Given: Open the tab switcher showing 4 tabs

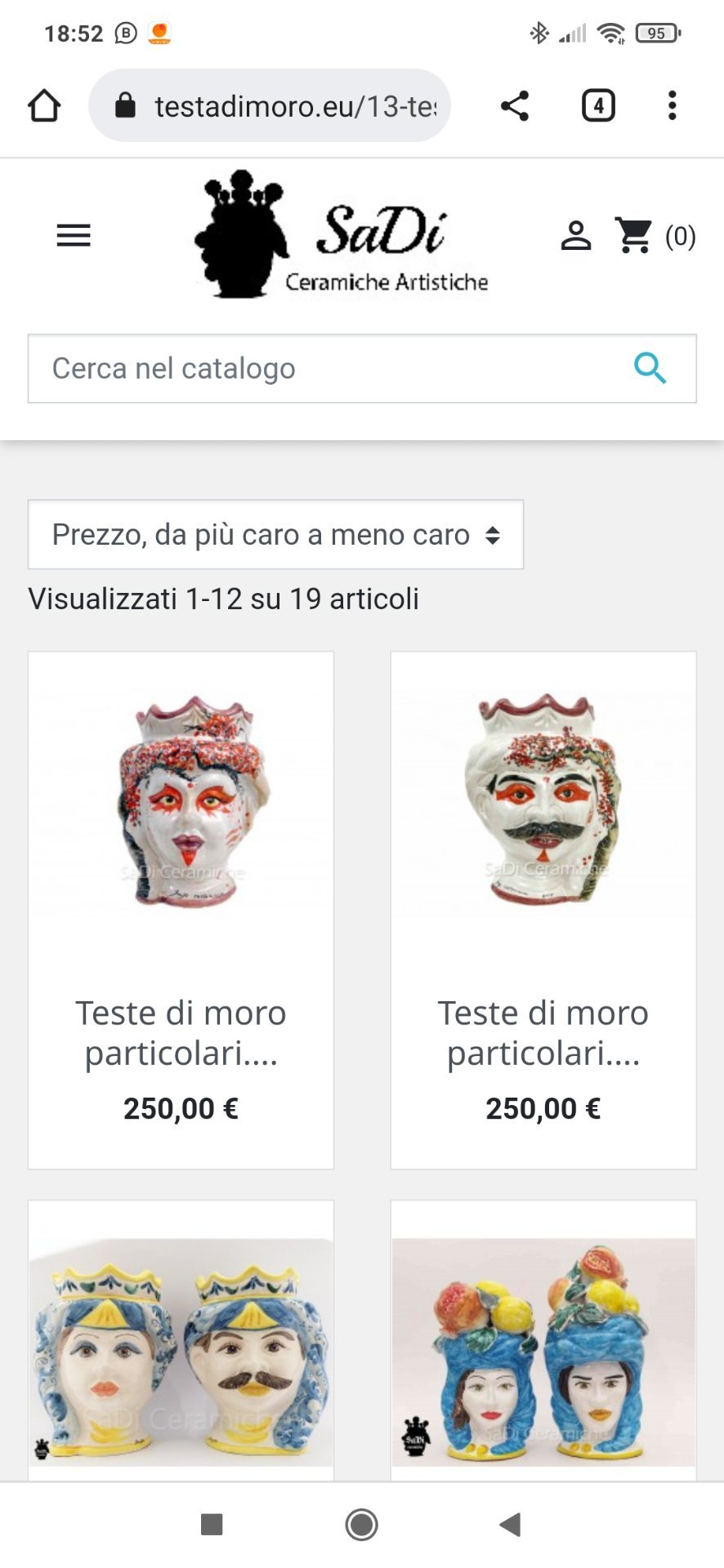Looking at the screenshot, I should pyautogui.click(x=598, y=105).
